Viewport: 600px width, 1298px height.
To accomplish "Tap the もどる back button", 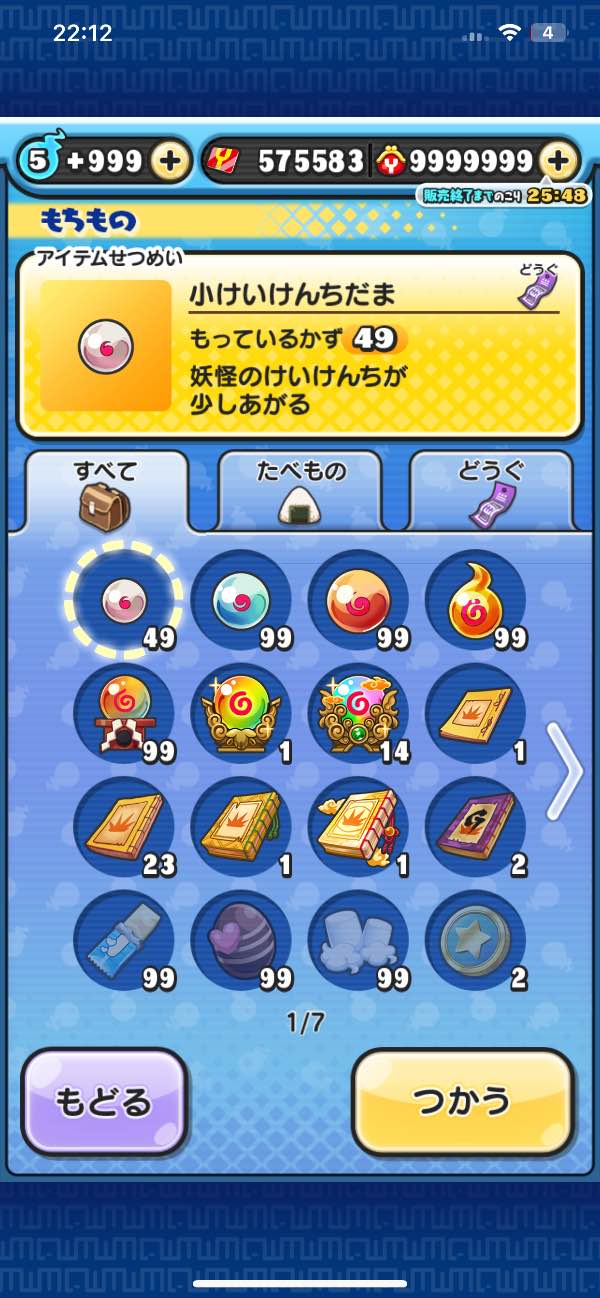I will pyautogui.click(x=104, y=1101).
